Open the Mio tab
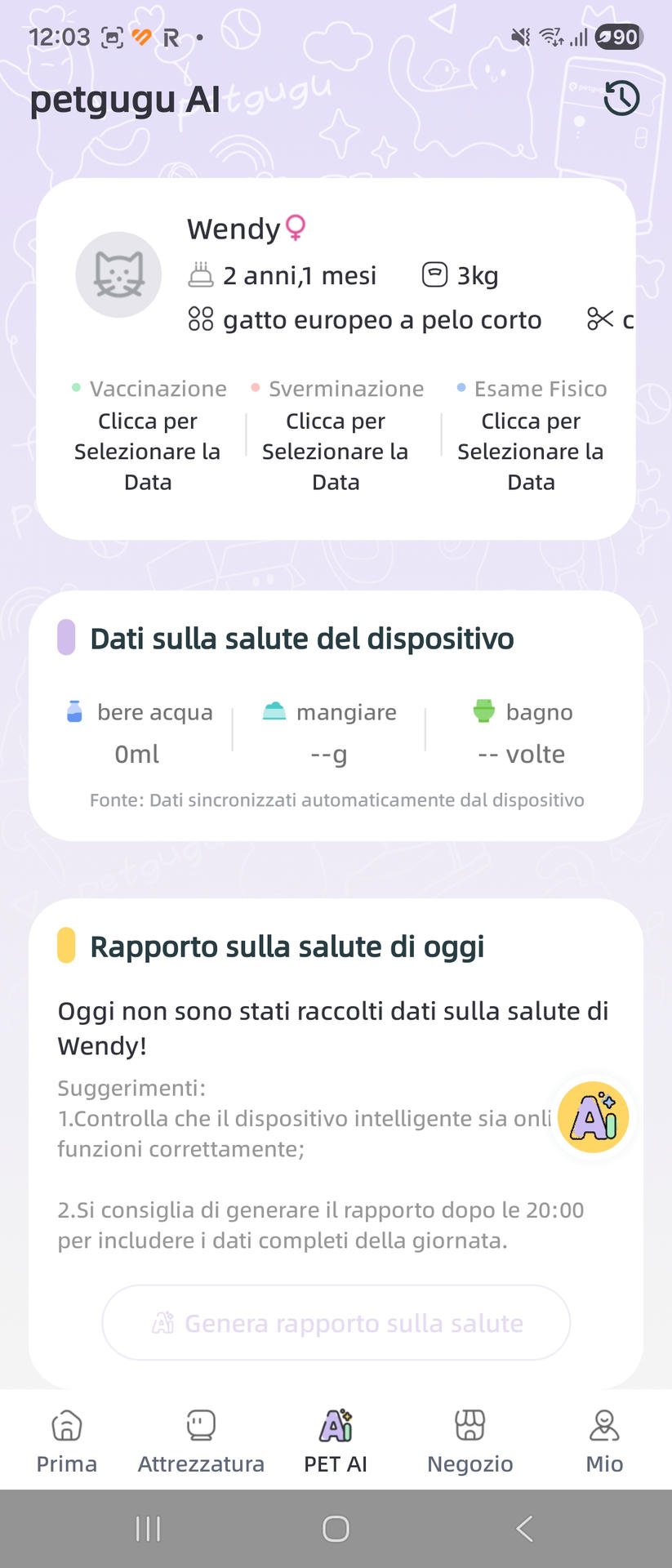This screenshot has height=1568, width=672. pos(604,1441)
